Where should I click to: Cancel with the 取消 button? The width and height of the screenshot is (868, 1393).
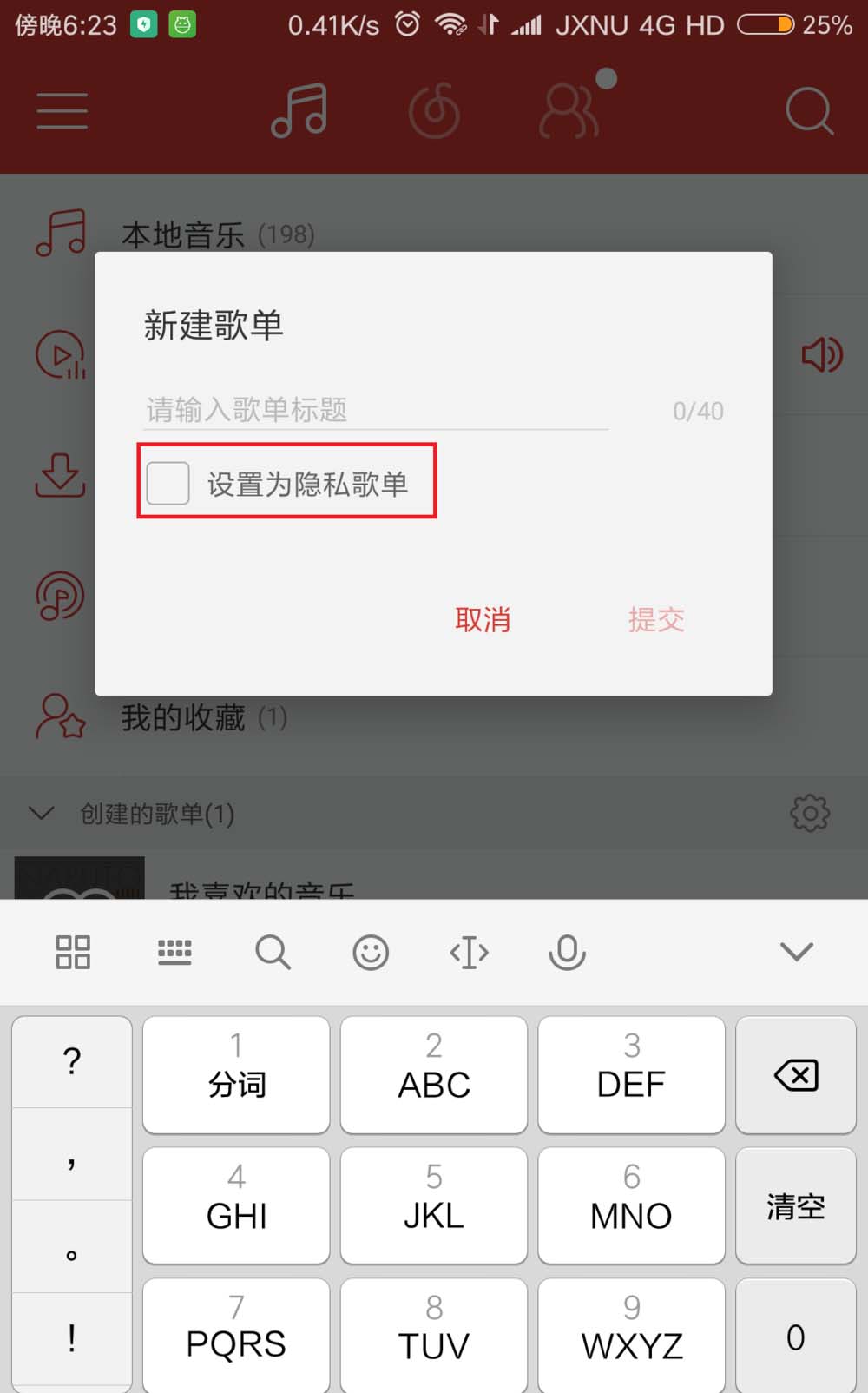click(483, 619)
